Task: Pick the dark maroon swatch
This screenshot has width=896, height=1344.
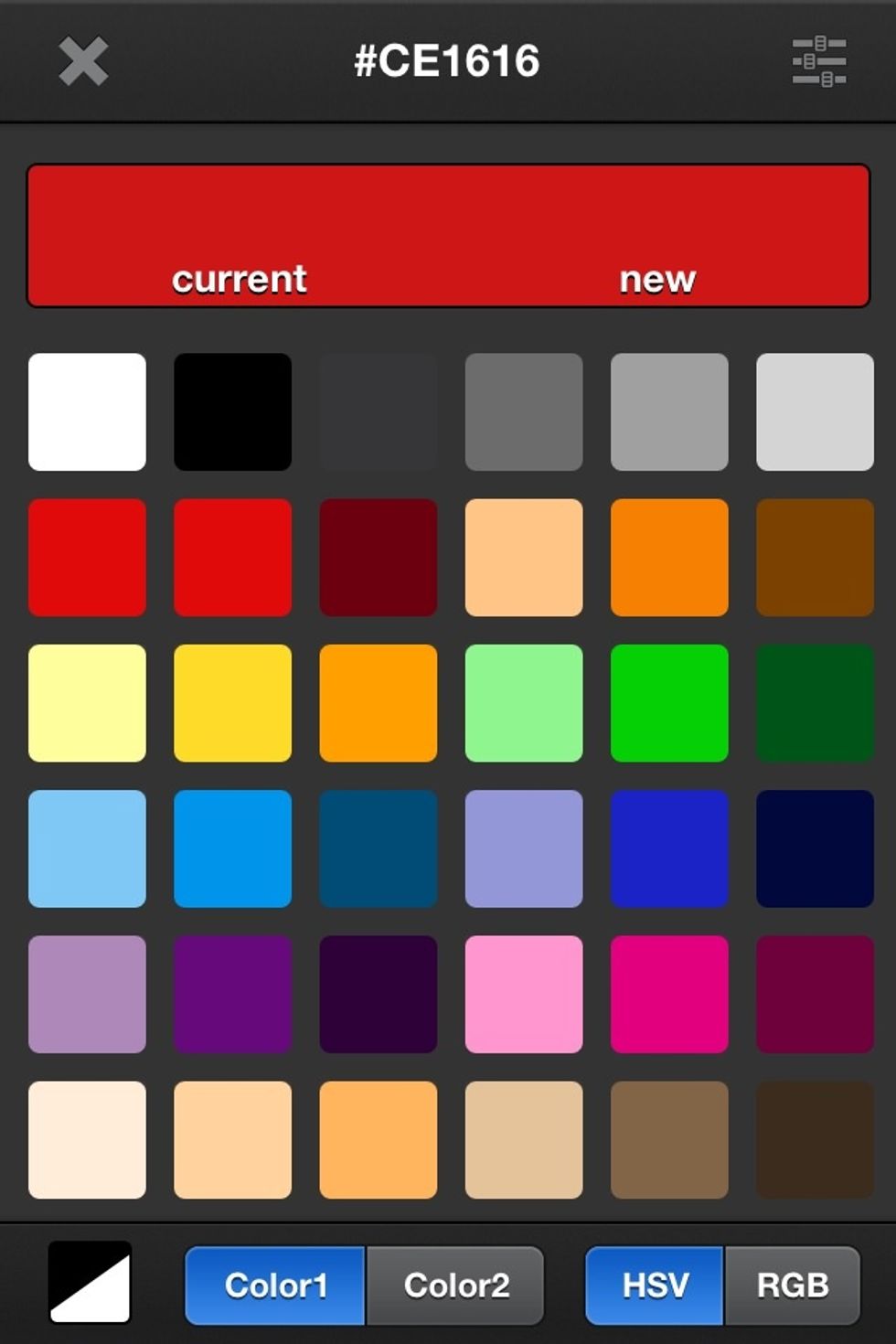Action: tap(378, 557)
